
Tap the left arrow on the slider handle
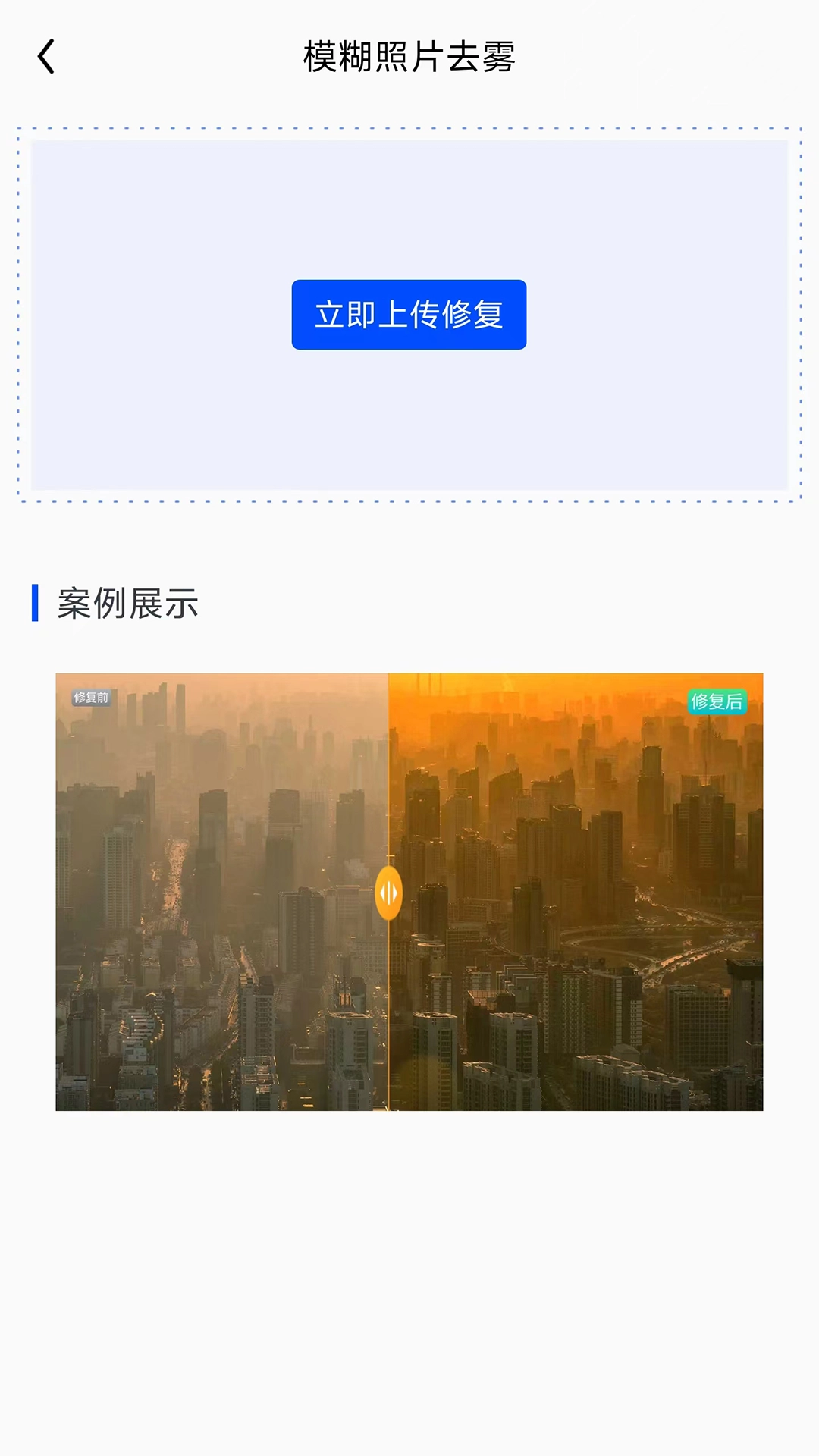(382, 894)
